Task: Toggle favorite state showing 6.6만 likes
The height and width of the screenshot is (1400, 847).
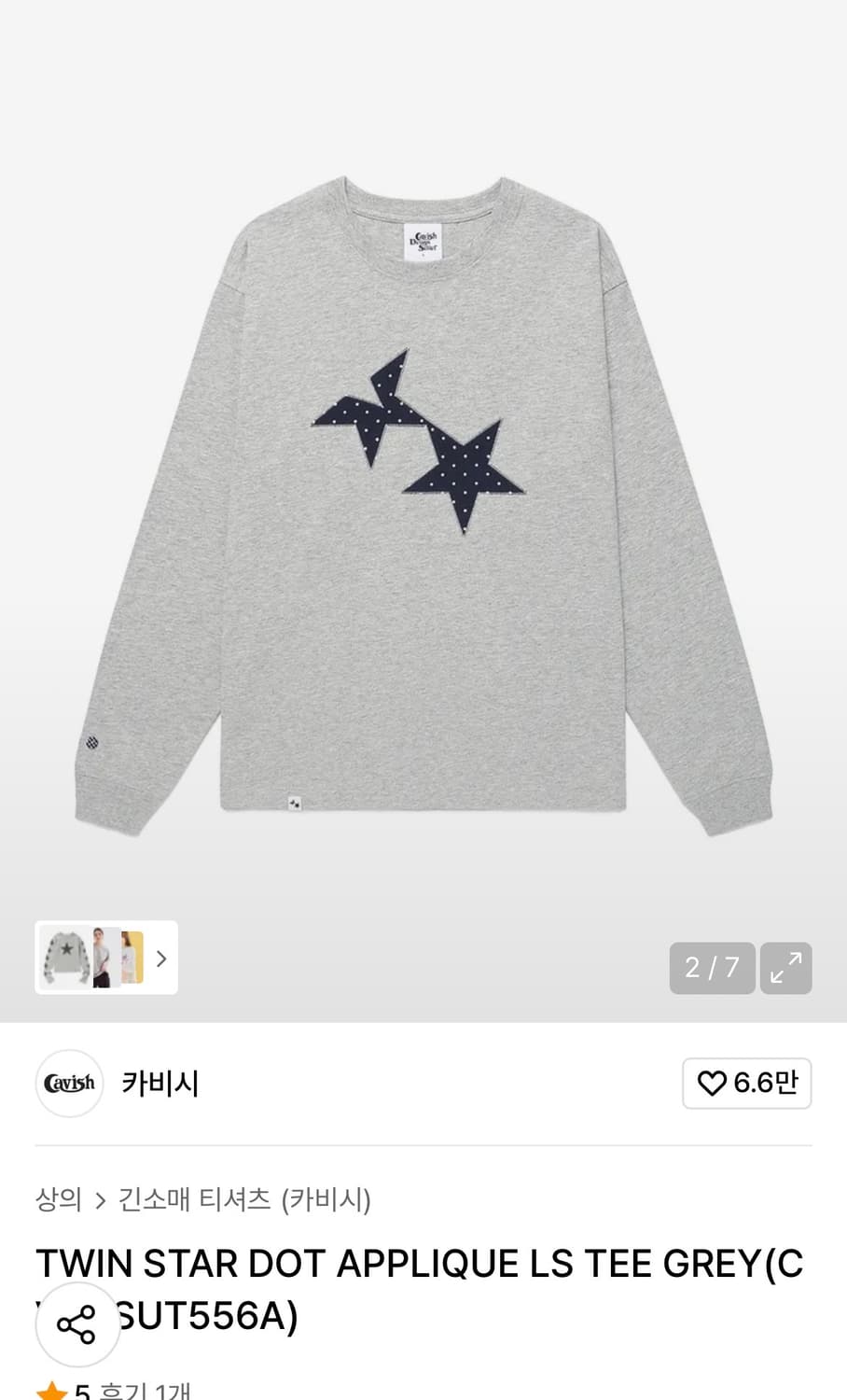Action: pyautogui.click(x=746, y=1084)
